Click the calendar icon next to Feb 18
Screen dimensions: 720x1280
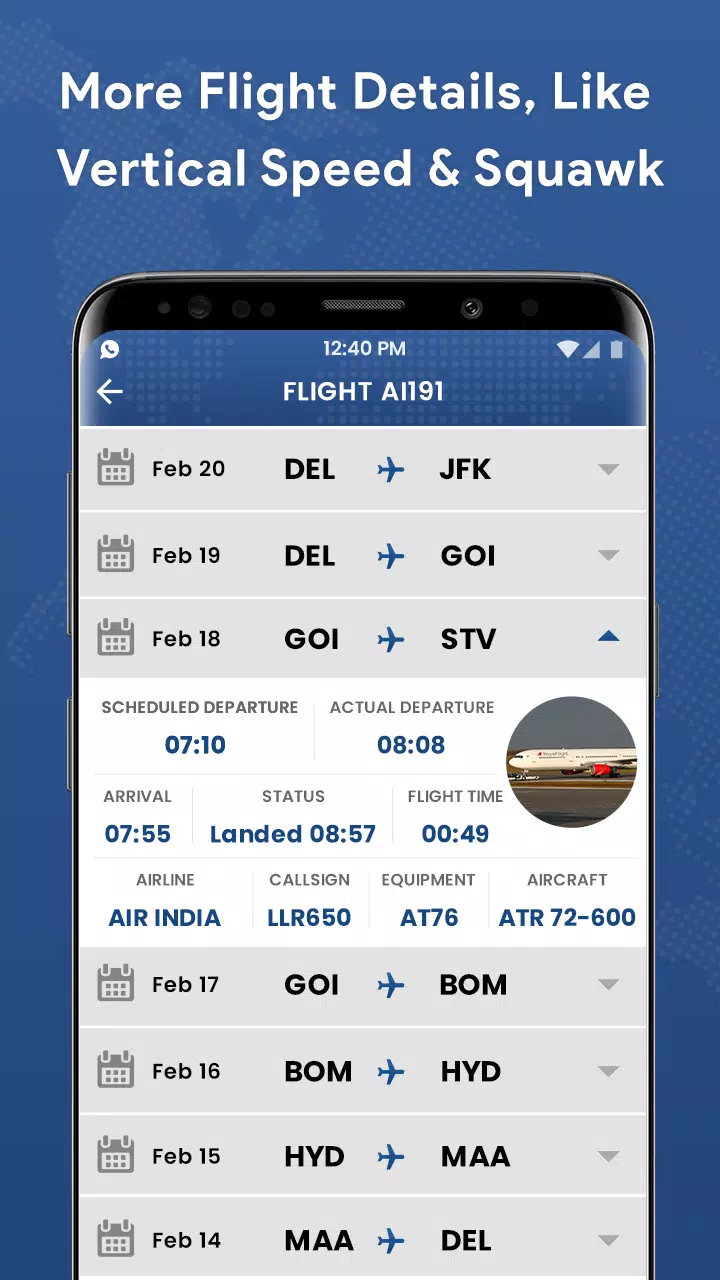point(115,638)
